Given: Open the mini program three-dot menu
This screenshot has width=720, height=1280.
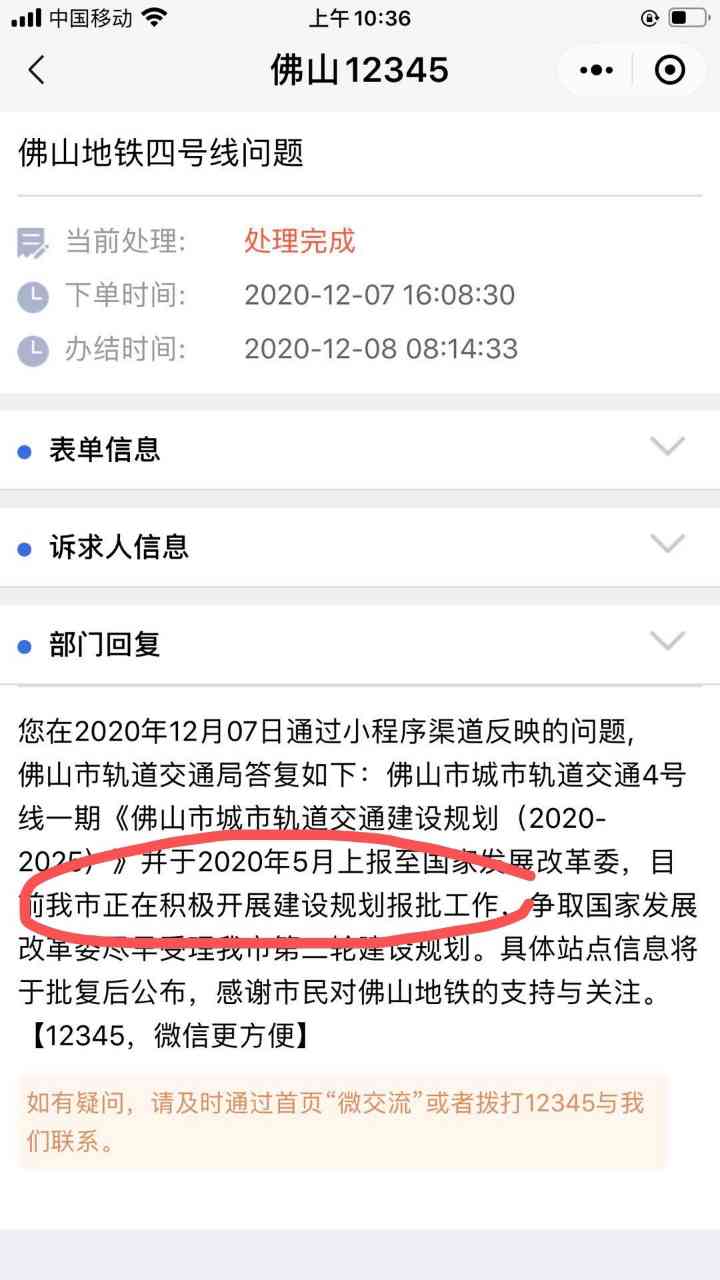Looking at the screenshot, I should (596, 70).
